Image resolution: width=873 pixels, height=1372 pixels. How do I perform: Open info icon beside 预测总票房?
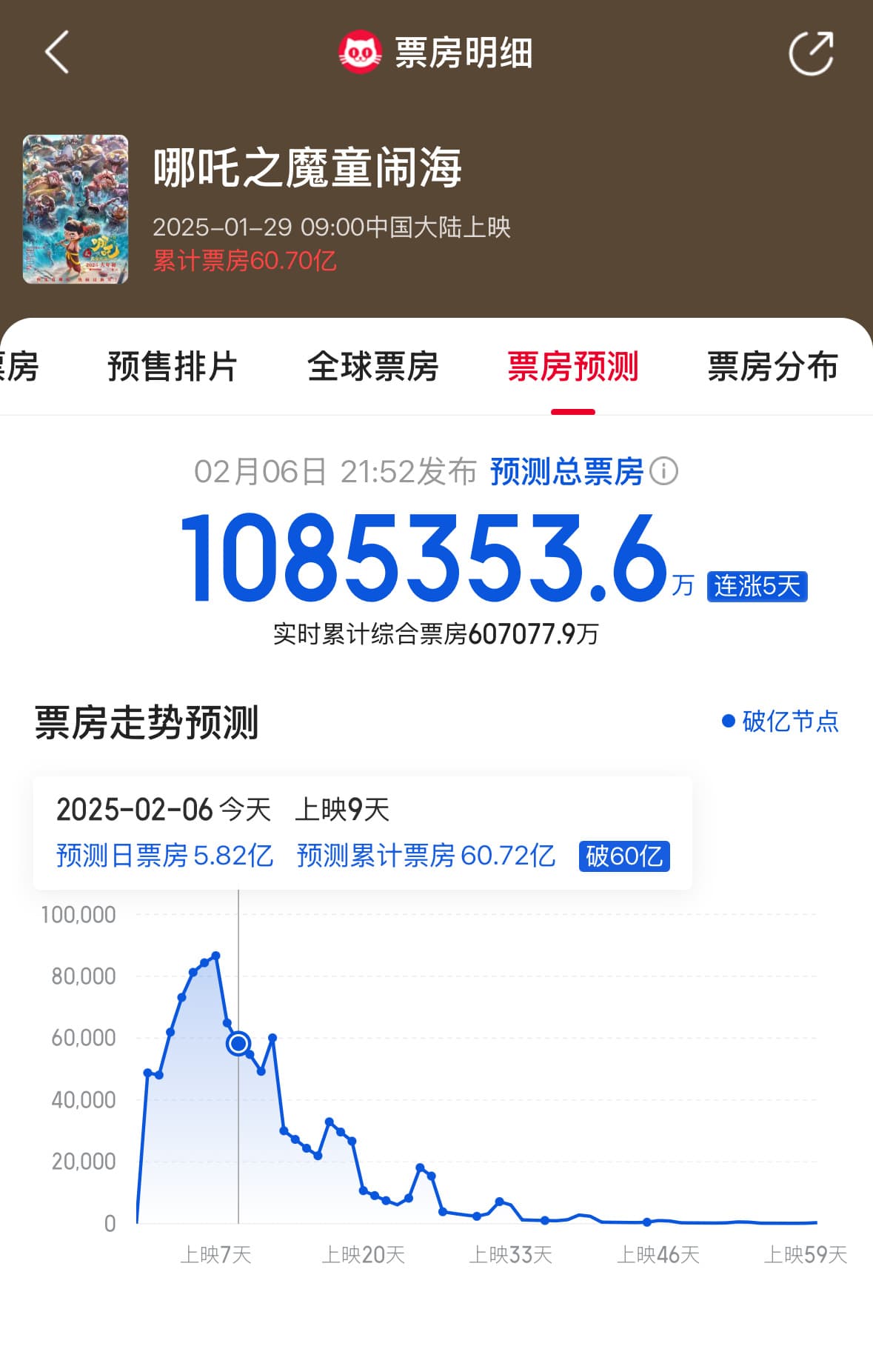[x=663, y=471]
